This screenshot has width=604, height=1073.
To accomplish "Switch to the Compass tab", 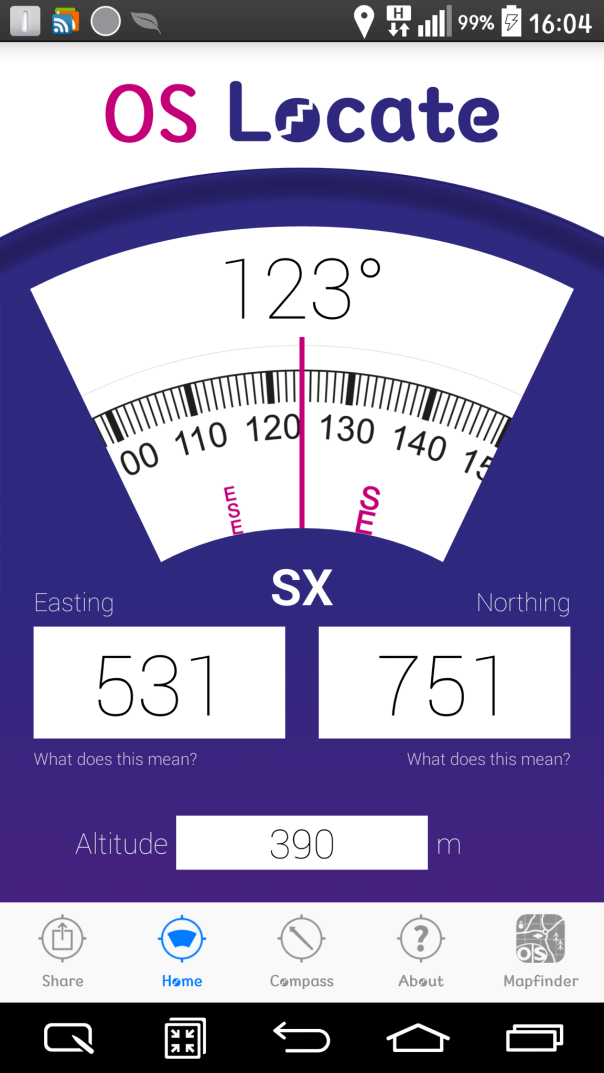I will (x=301, y=951).
